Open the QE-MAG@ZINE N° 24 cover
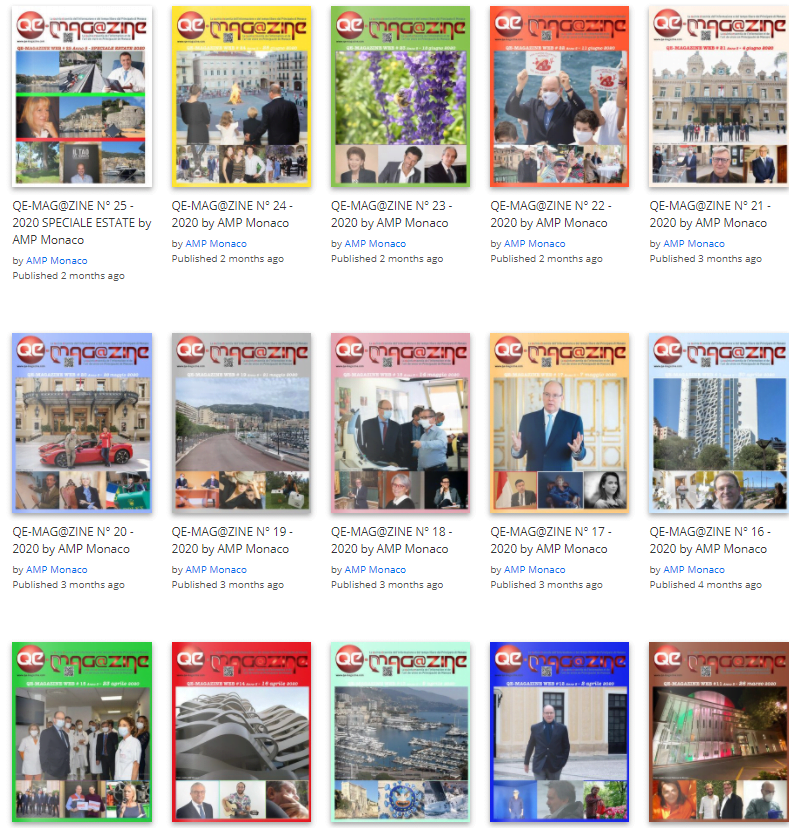The image size is (789, 828). point(241,96)
